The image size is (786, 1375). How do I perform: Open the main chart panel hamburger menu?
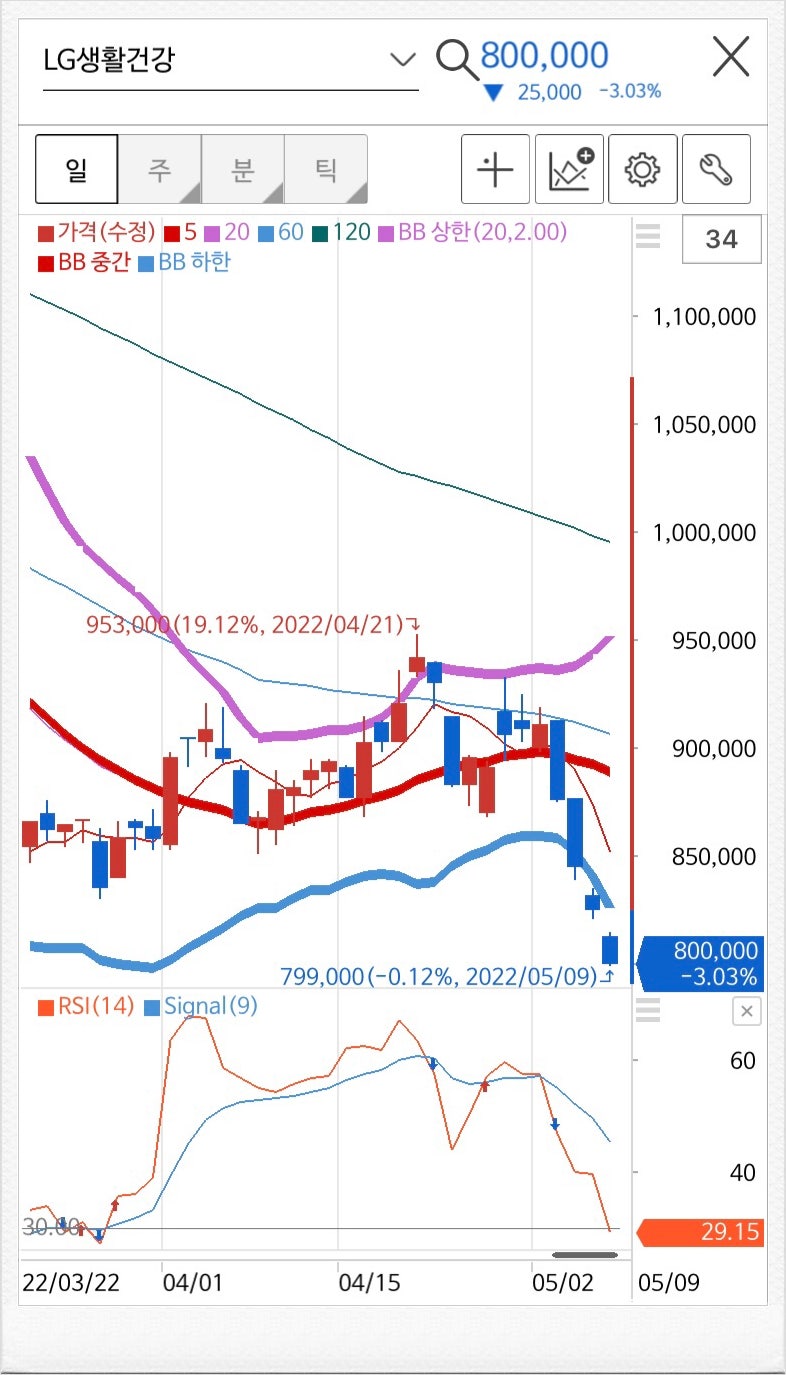point(649,238)
